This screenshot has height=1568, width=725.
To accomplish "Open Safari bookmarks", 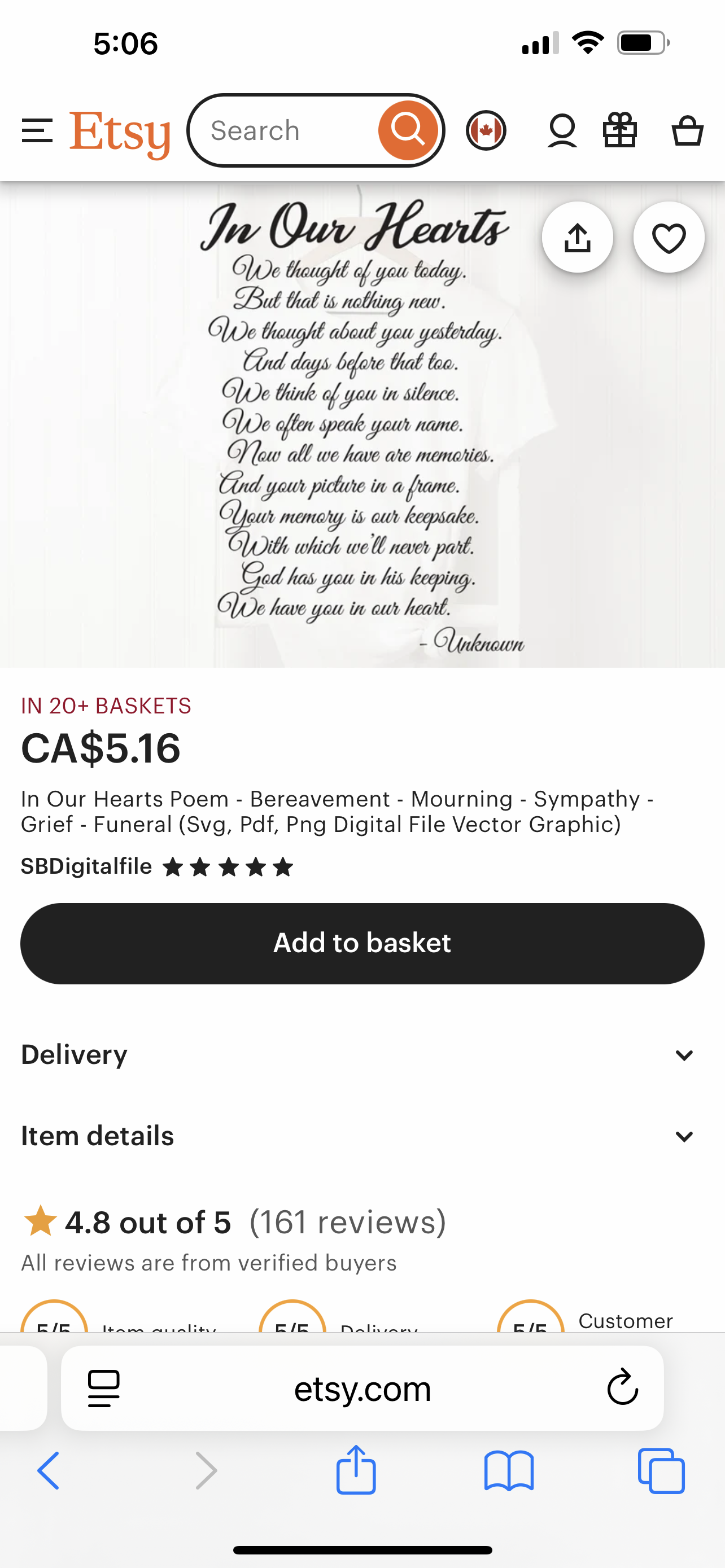I will point(509,1470).
